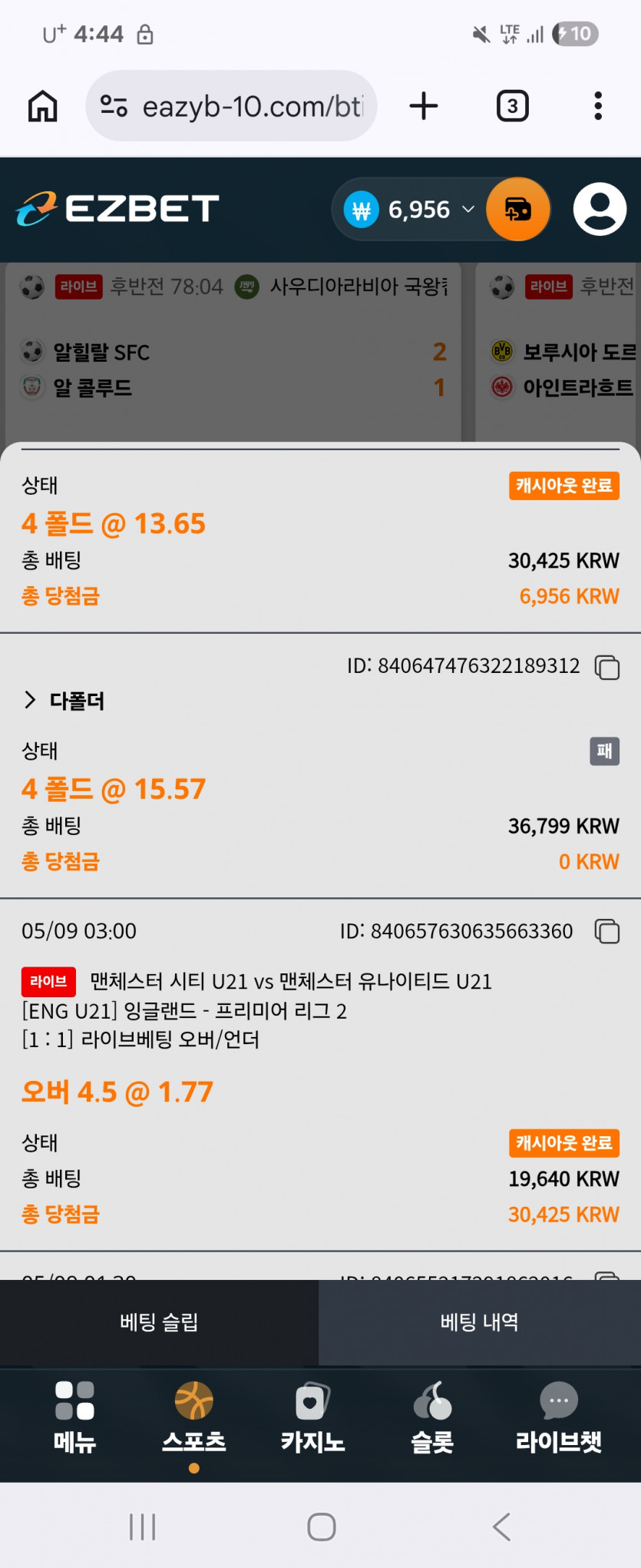The image size is (641, 1568).
Task: Open the orange wallet deposit button
Action: coord(518,209)
